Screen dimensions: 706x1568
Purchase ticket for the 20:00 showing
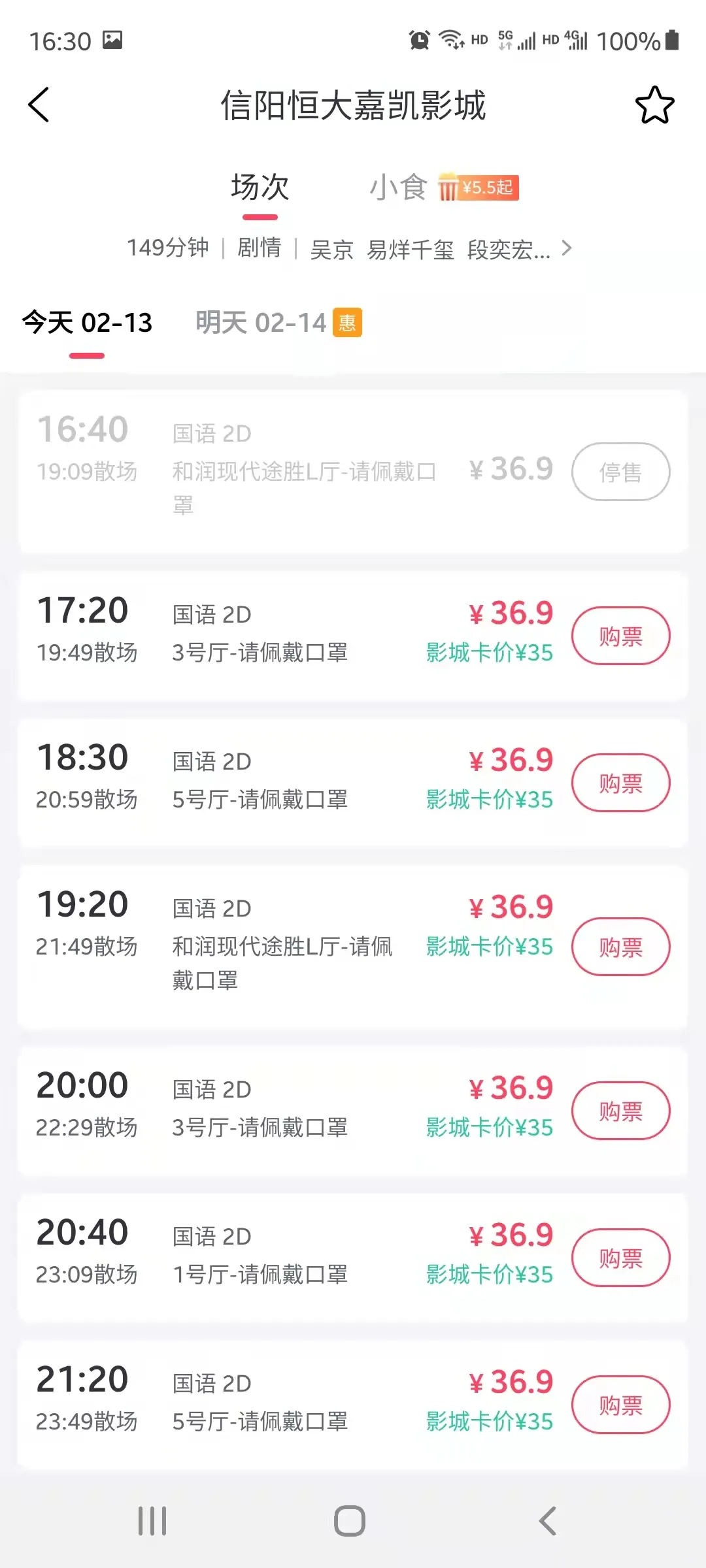click(620, 1111)
